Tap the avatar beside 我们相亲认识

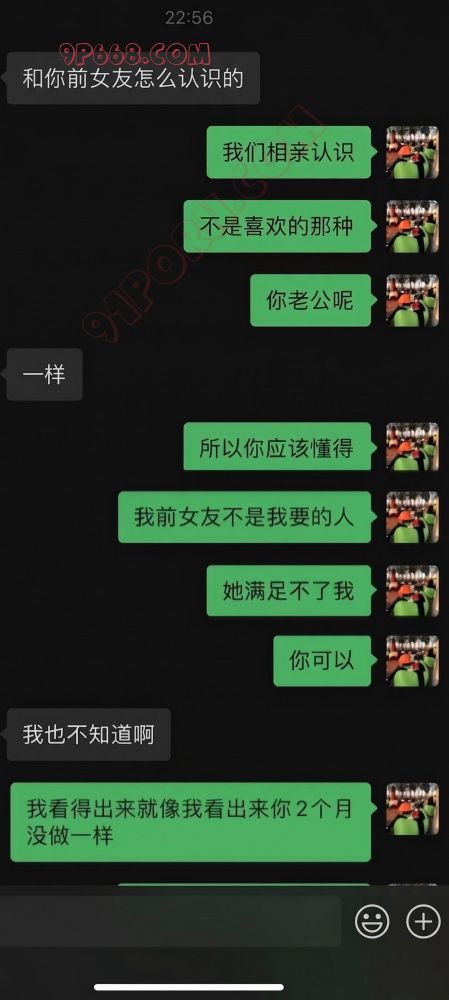pyautogui.click(x=413, y=152)
